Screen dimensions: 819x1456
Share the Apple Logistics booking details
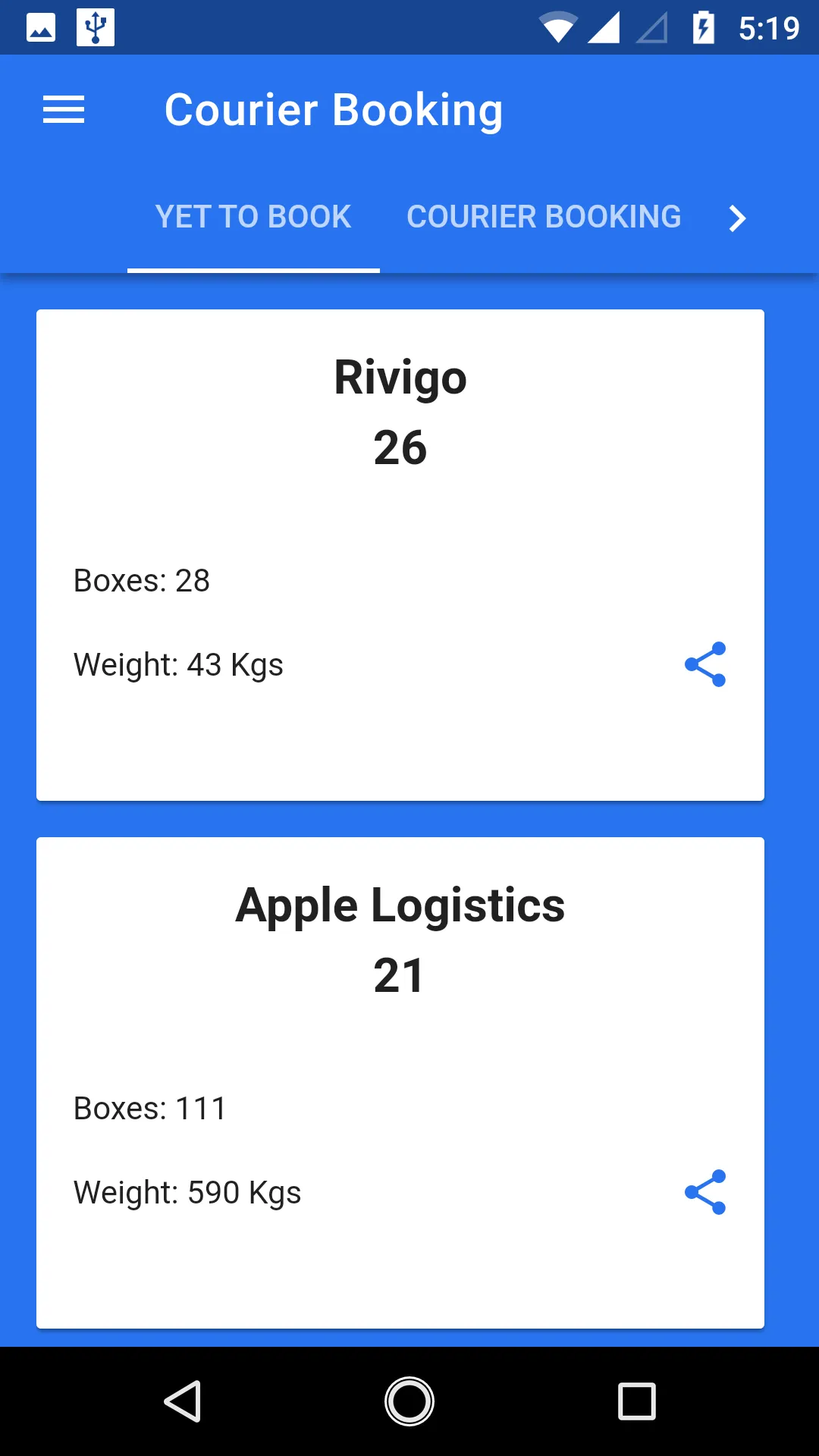(x=705, y=1192)
